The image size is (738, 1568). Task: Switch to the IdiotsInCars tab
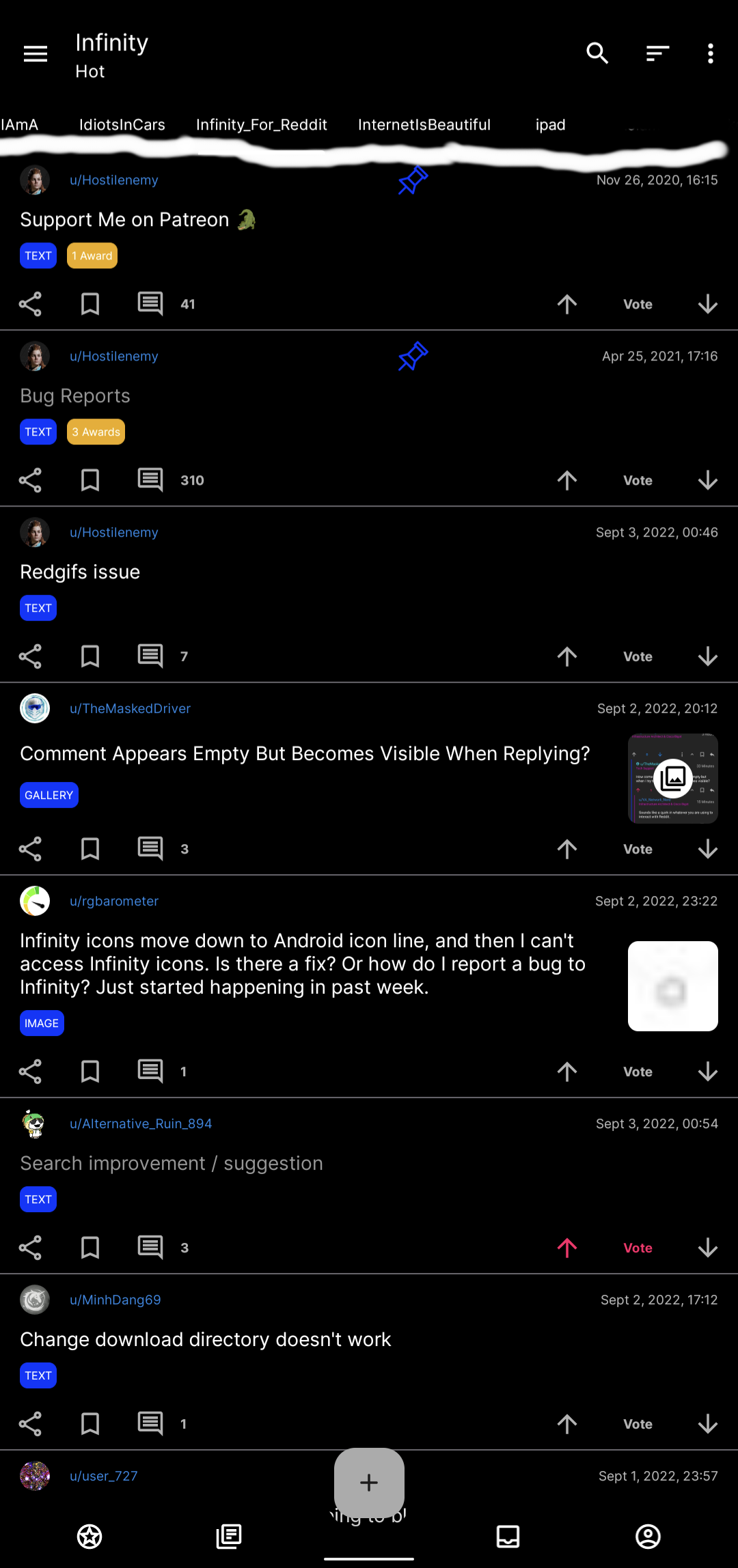click(x=122, y=125)
